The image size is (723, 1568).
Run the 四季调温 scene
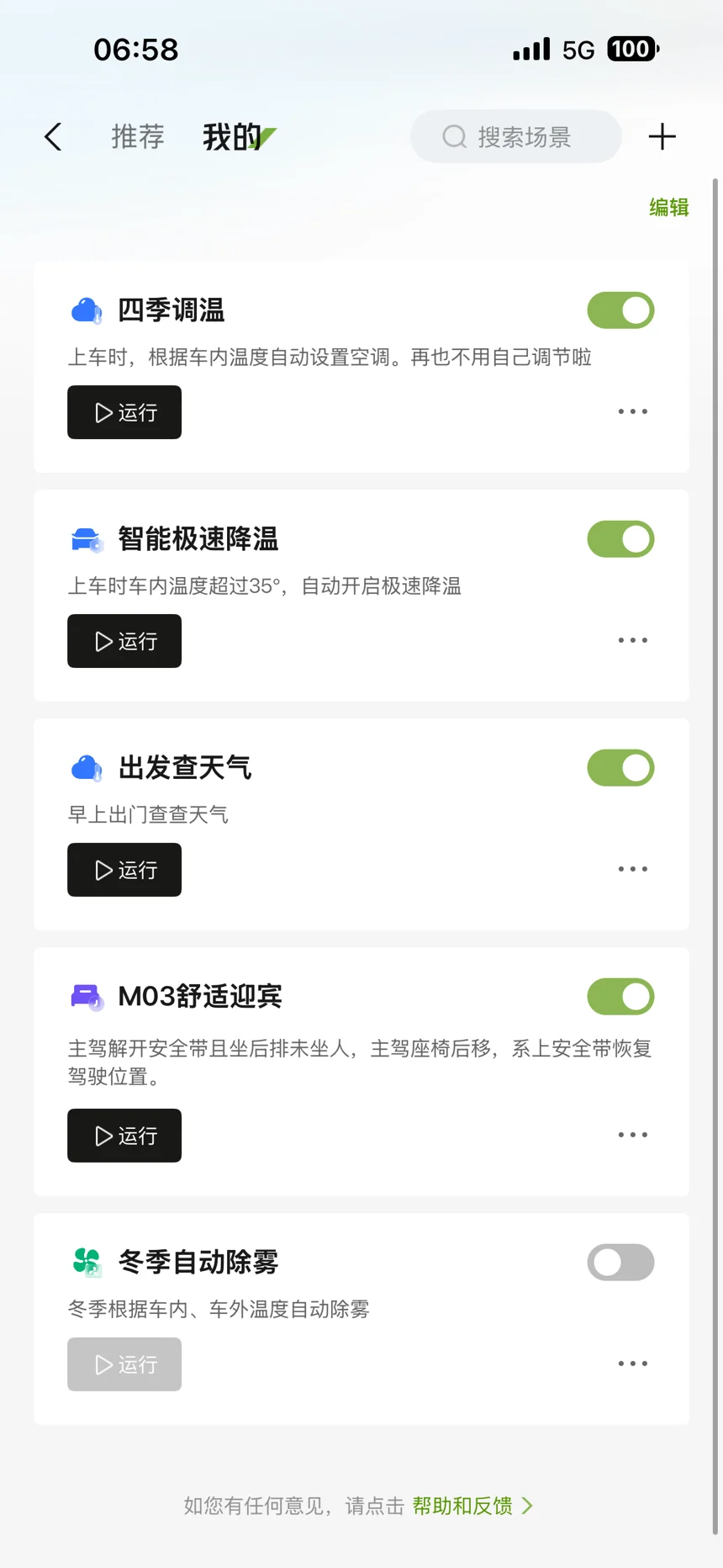(124, 412)
